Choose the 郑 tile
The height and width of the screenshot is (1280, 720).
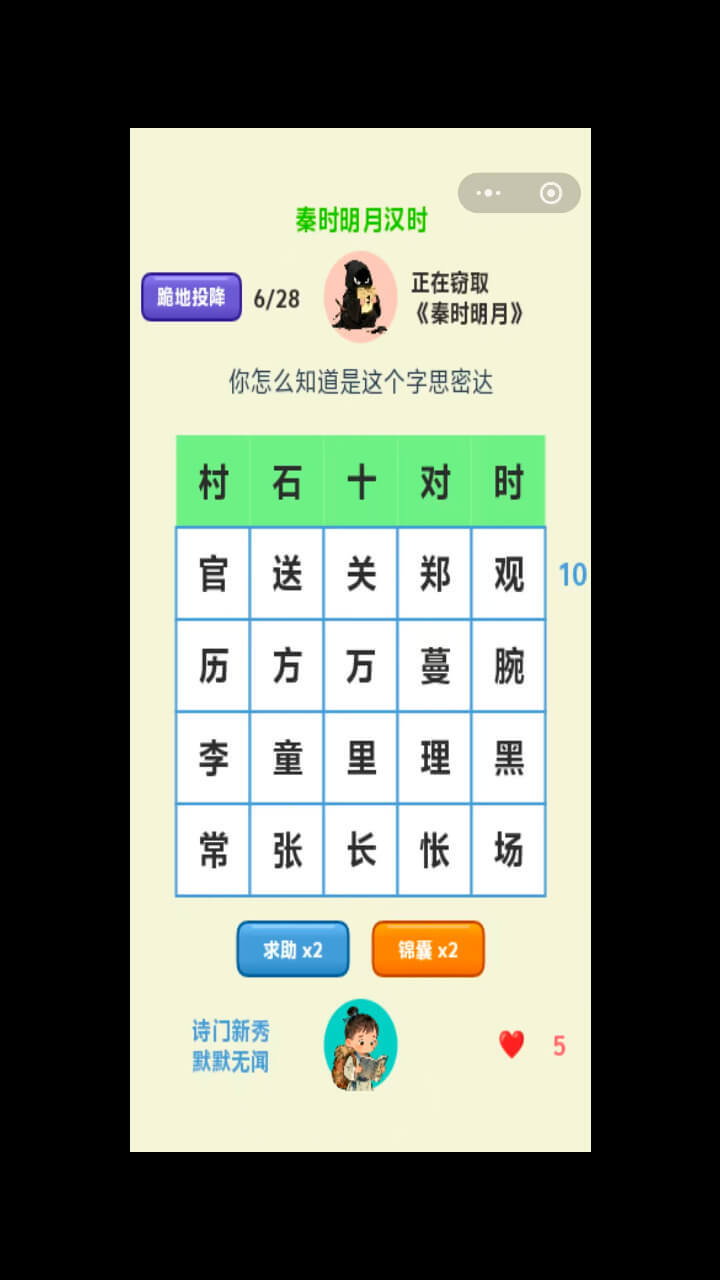coord(435,574)
